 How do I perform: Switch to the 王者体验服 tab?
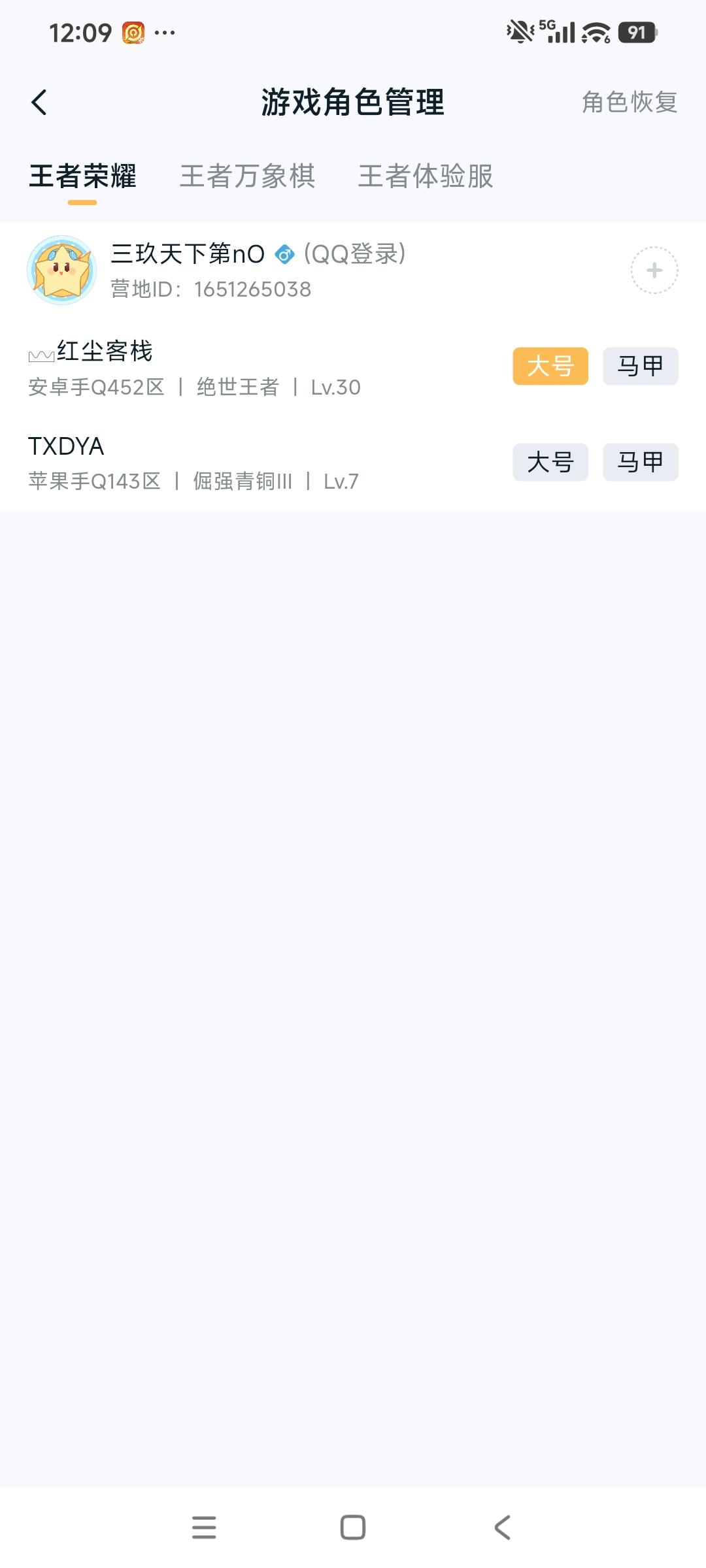(426, 176)
